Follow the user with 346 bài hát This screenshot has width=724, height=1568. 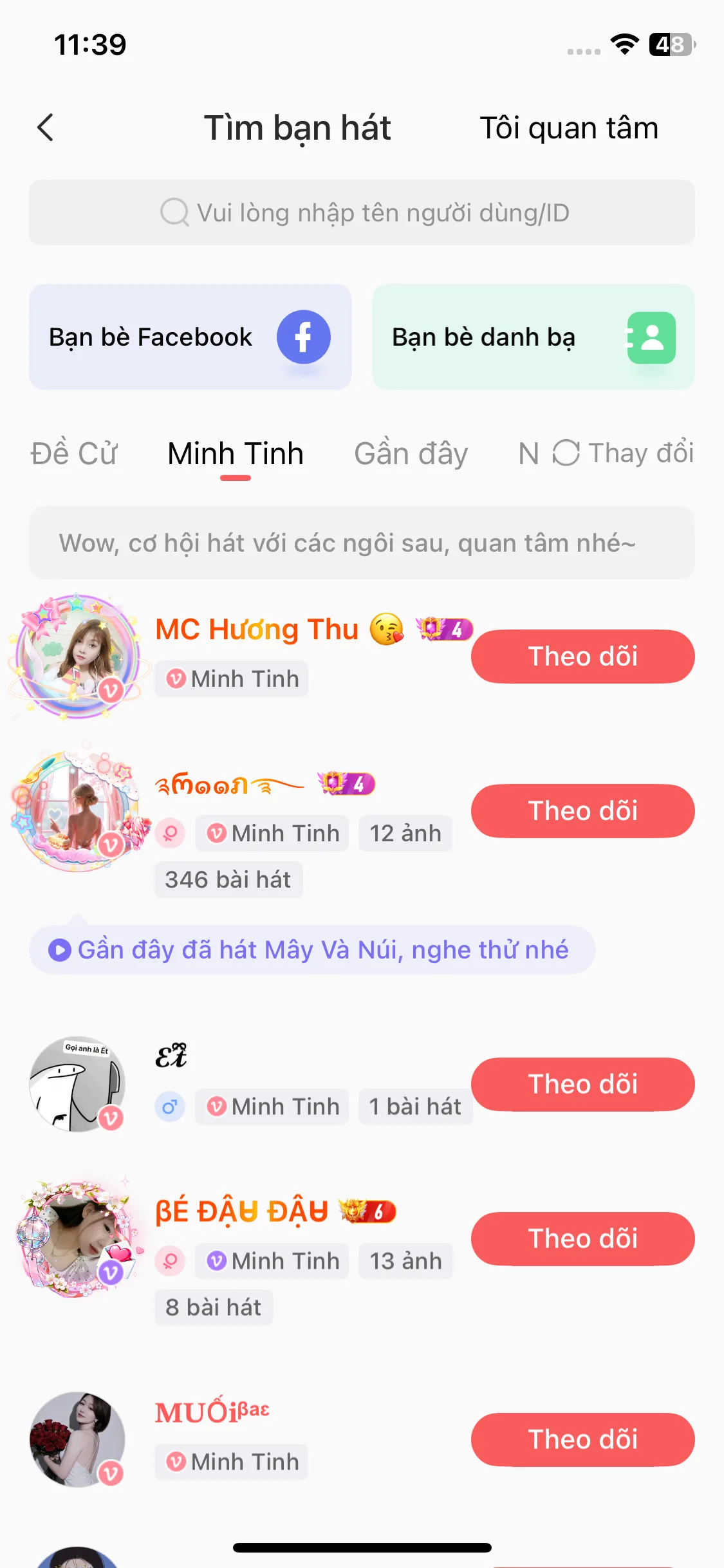click(x=582, y=810)
